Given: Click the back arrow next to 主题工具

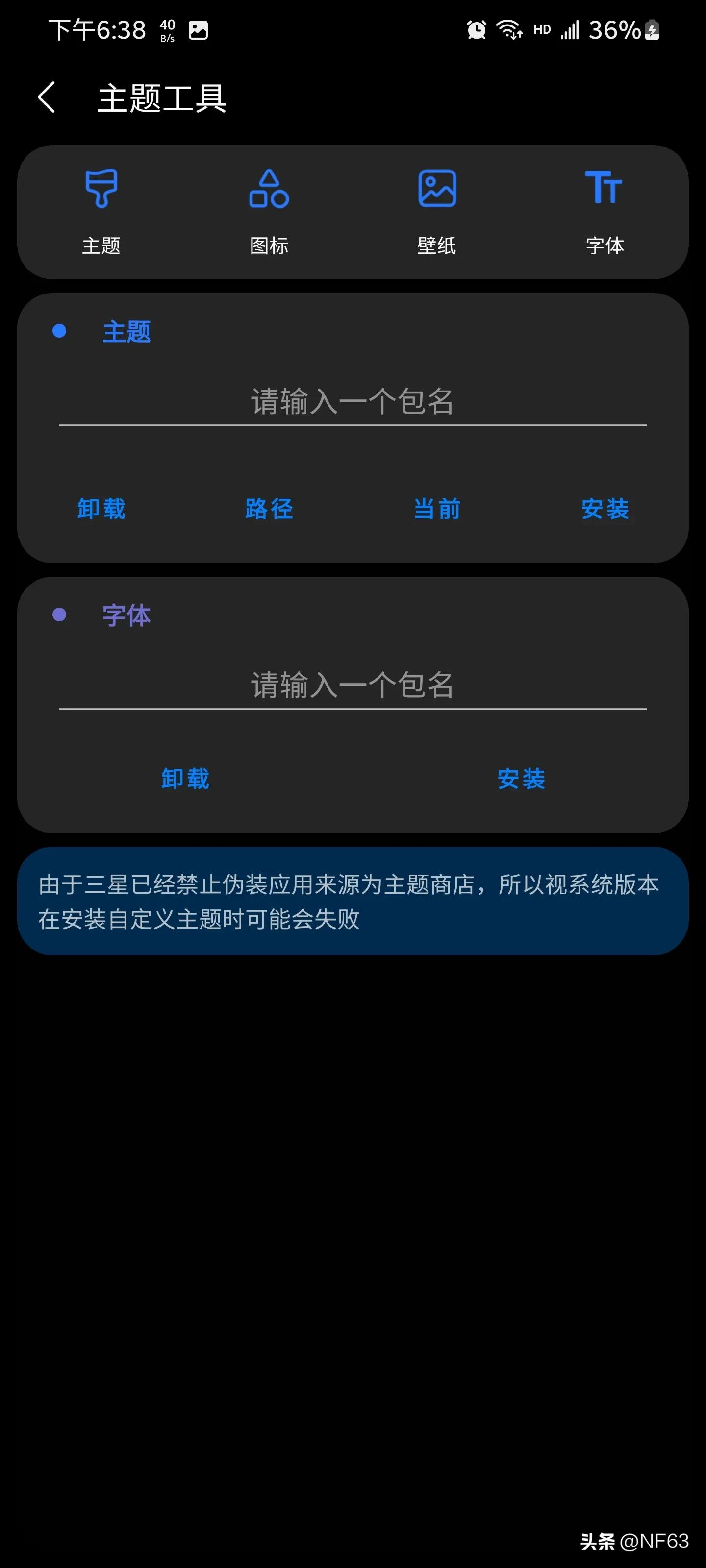Looking at the screenshot, I should (48, 98).
